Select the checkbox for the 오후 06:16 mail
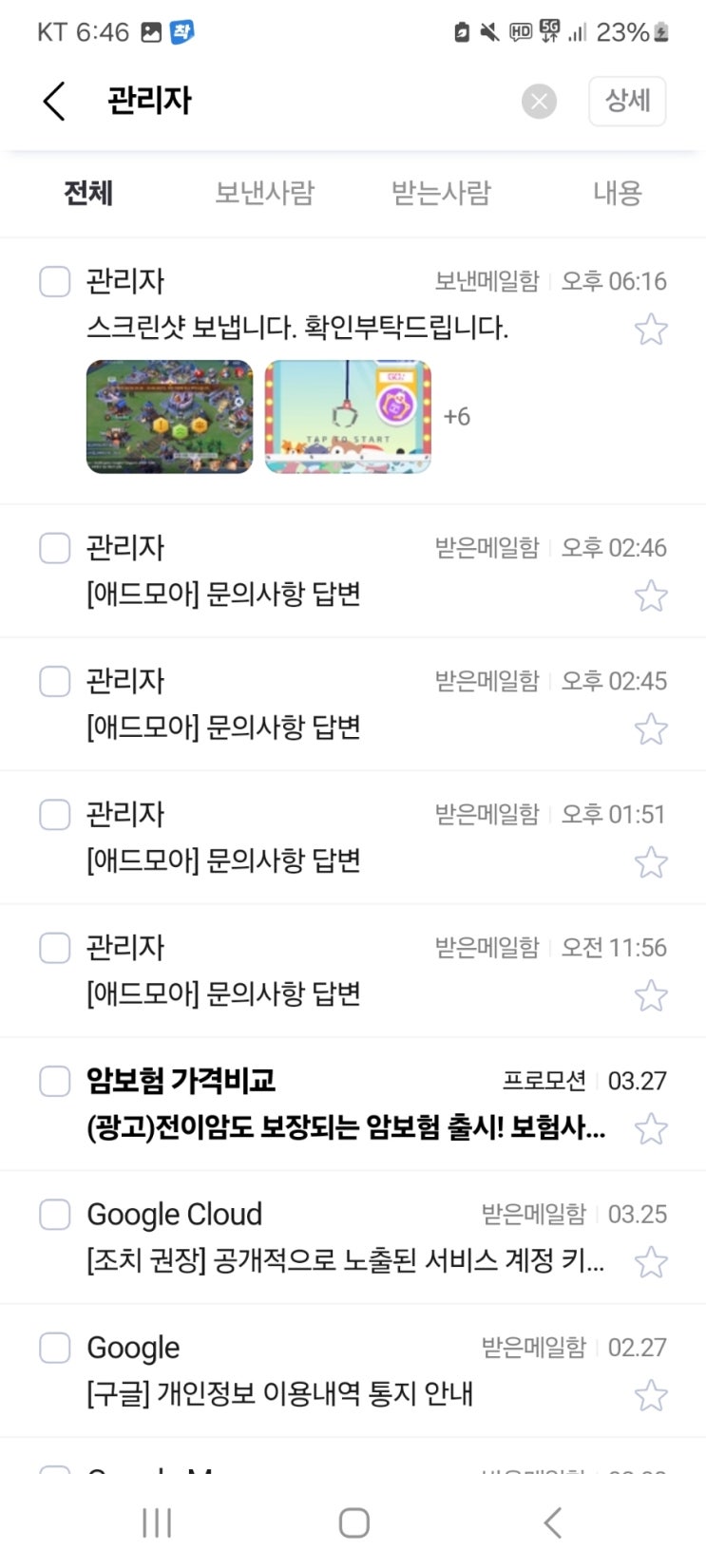This screenshot has width=706, height=1568. click(54, 282)
